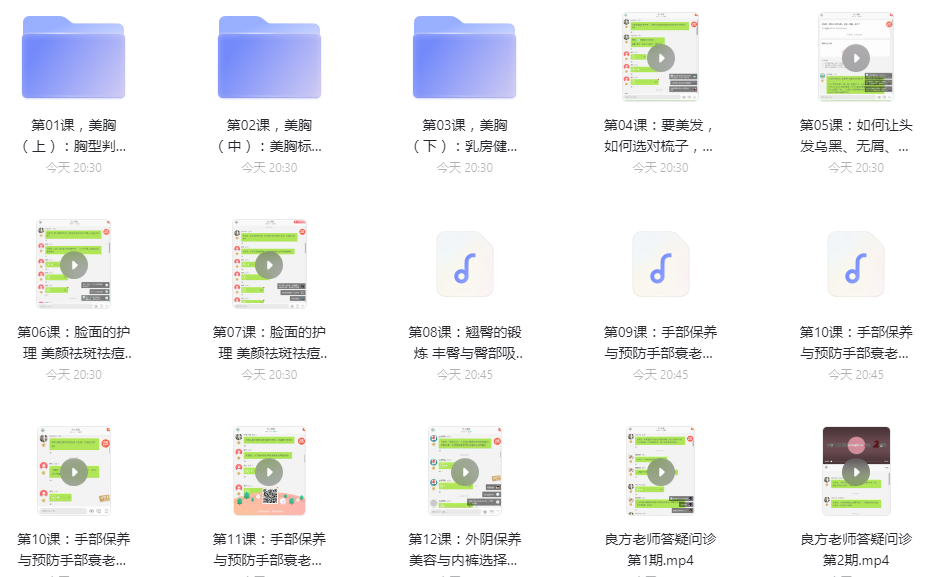Open the 第07课 脸面的护理 video

click(x=269, y=265)
